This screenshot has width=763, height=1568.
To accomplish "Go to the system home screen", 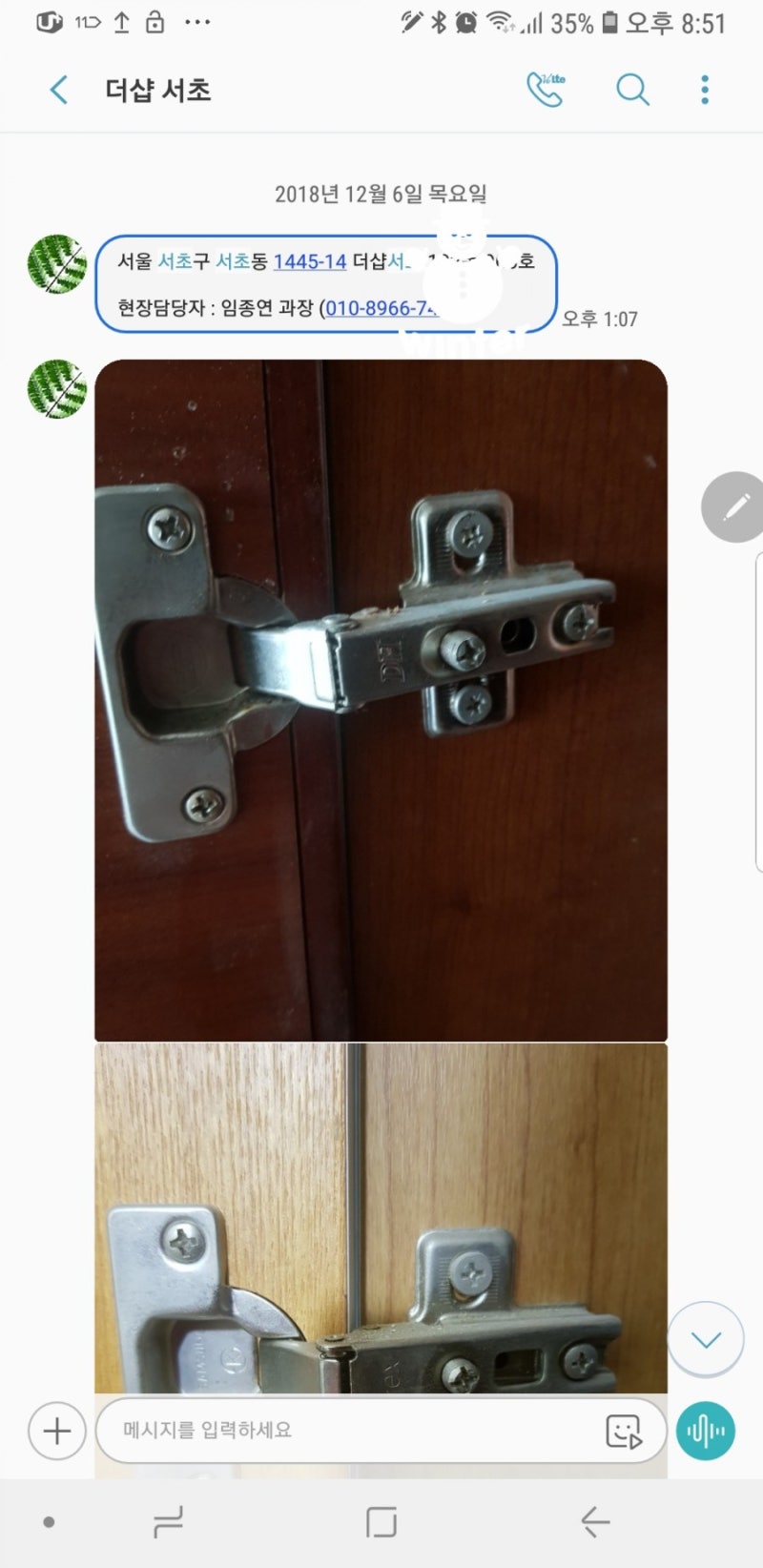I will pos(381,1522).
